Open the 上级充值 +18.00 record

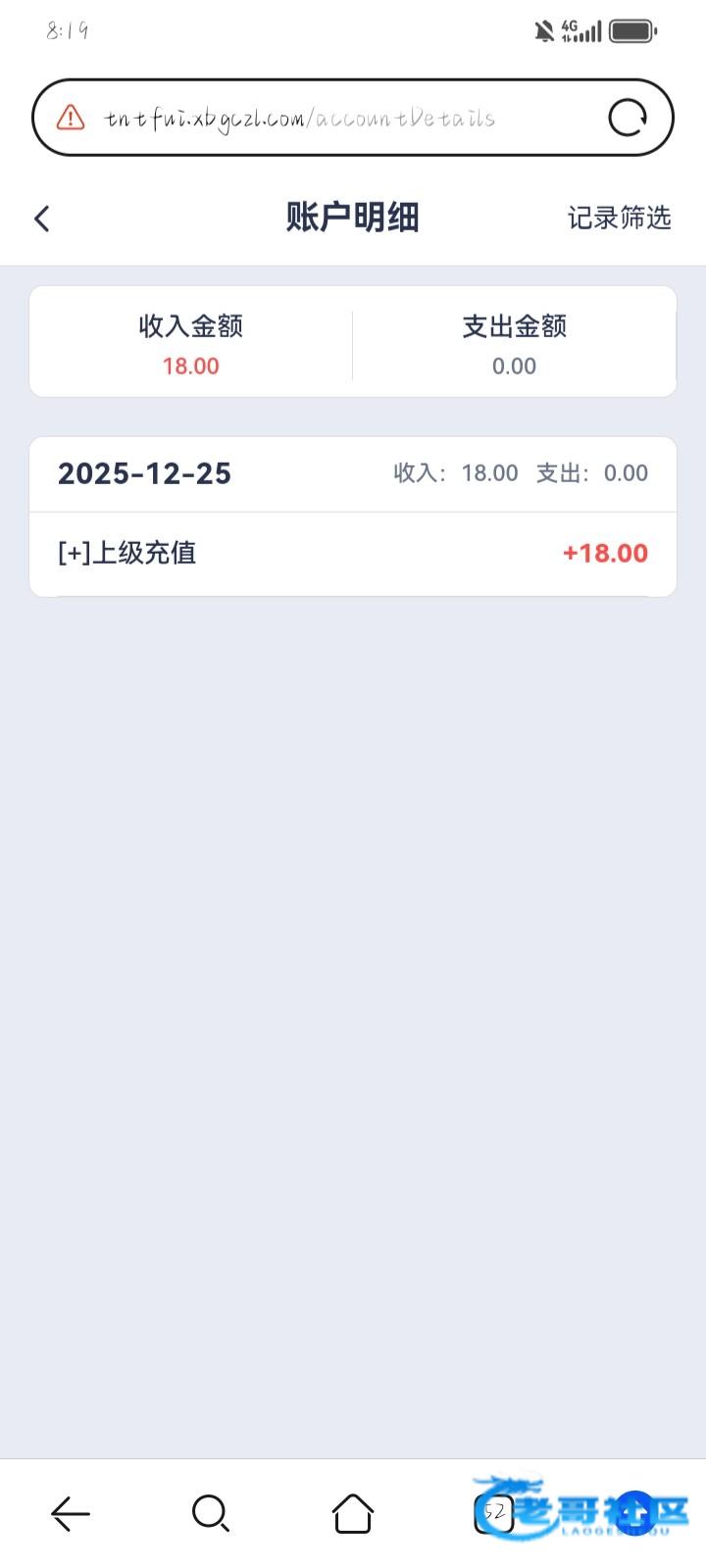pos(353,553)
